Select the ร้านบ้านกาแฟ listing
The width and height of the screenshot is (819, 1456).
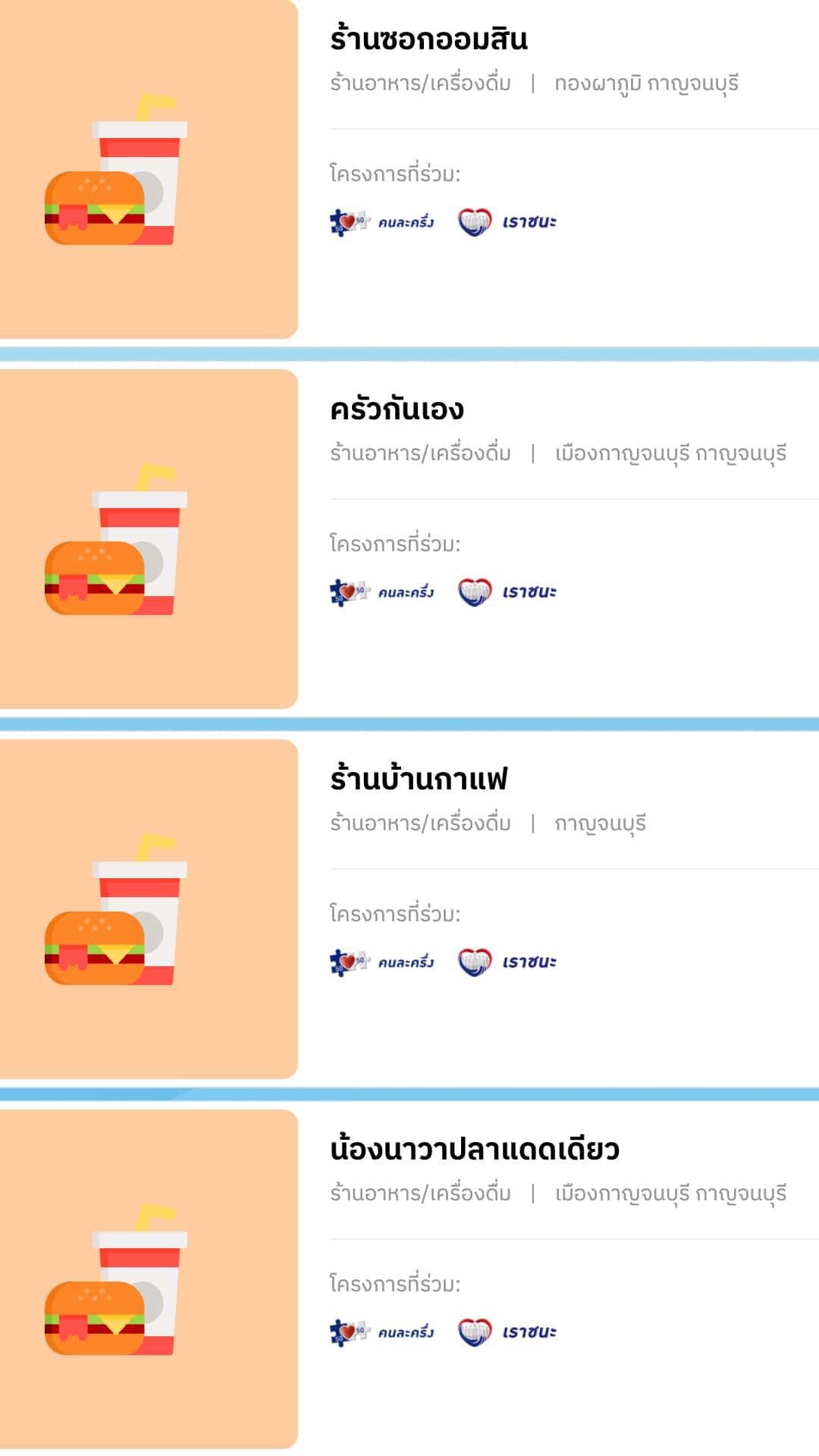[409, 909]
